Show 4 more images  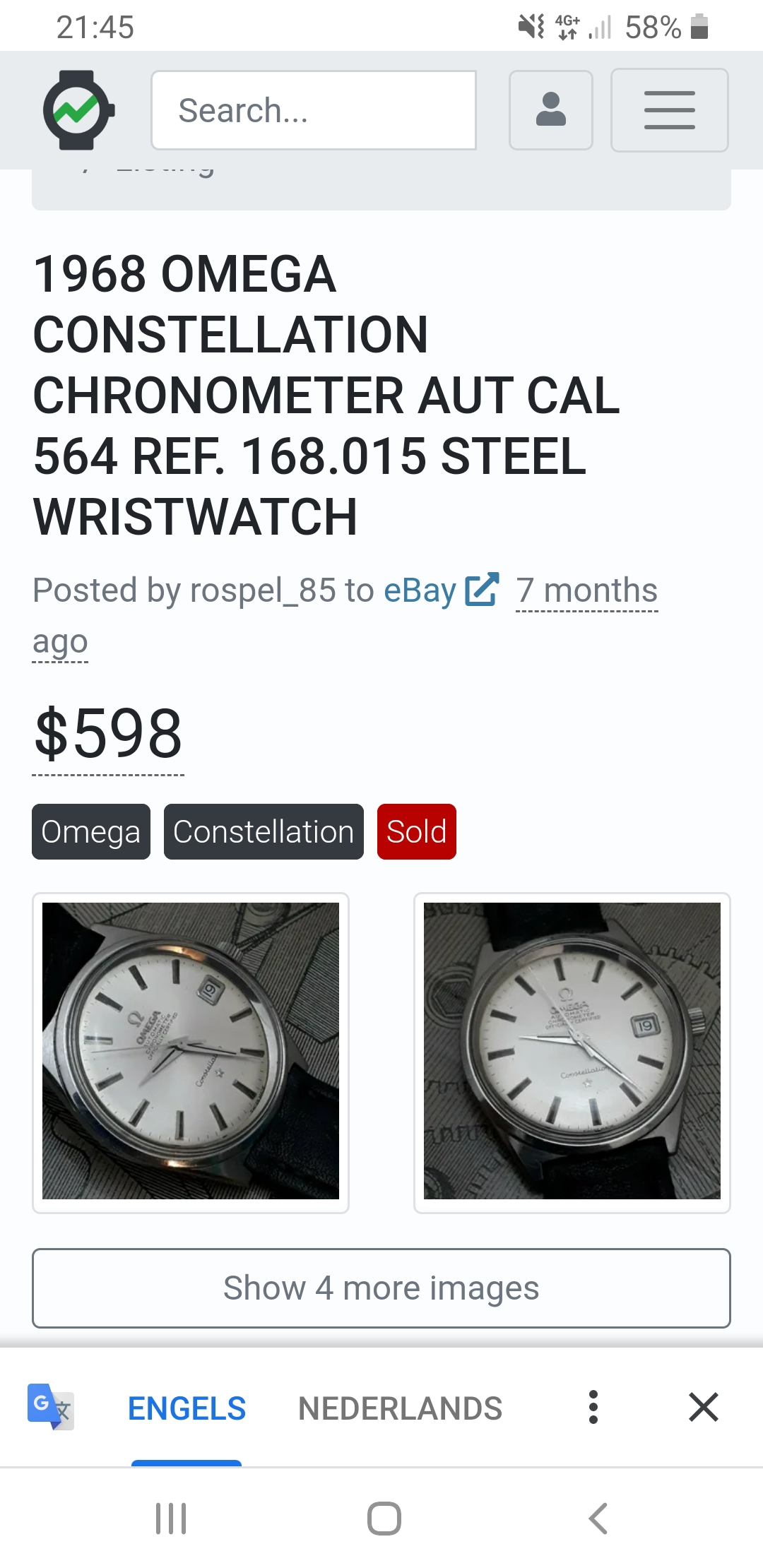tap(381, 1288)
